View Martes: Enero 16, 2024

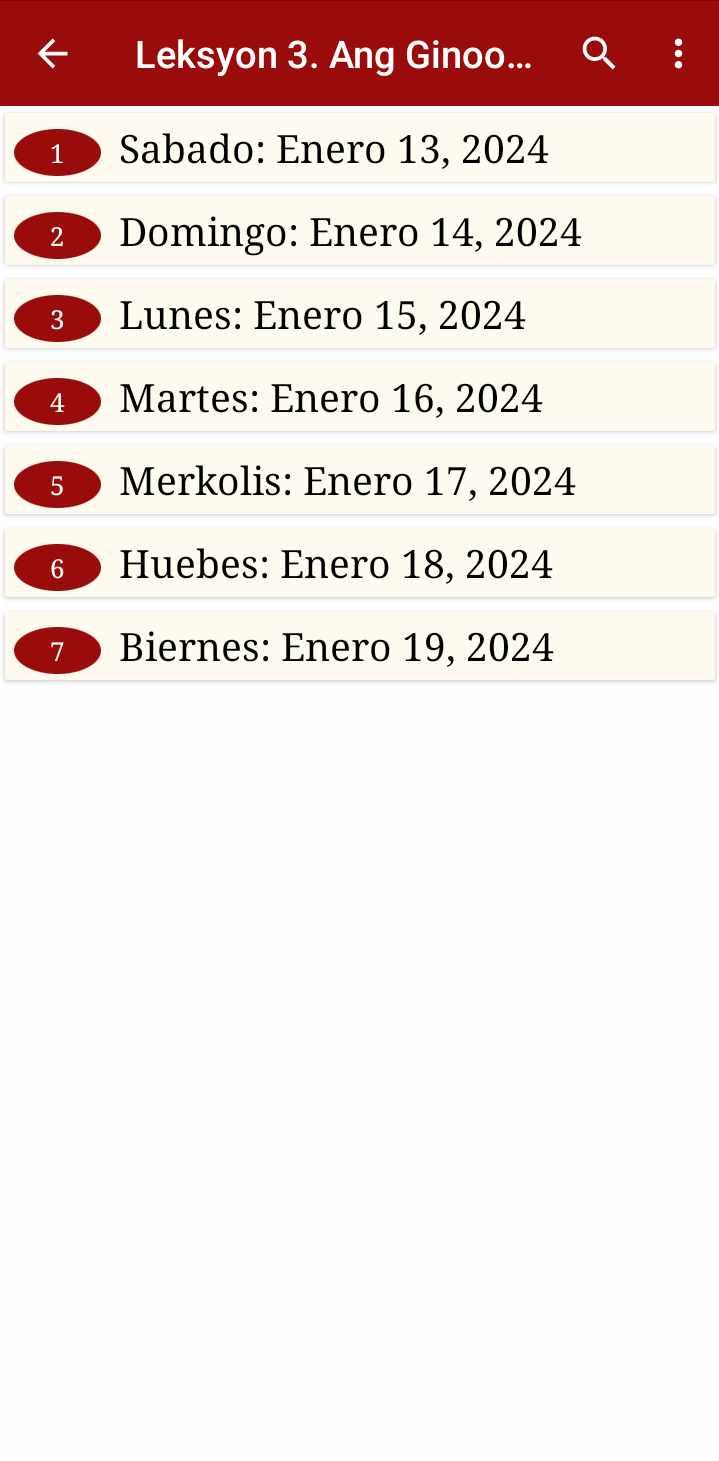(x=360, y=397)
